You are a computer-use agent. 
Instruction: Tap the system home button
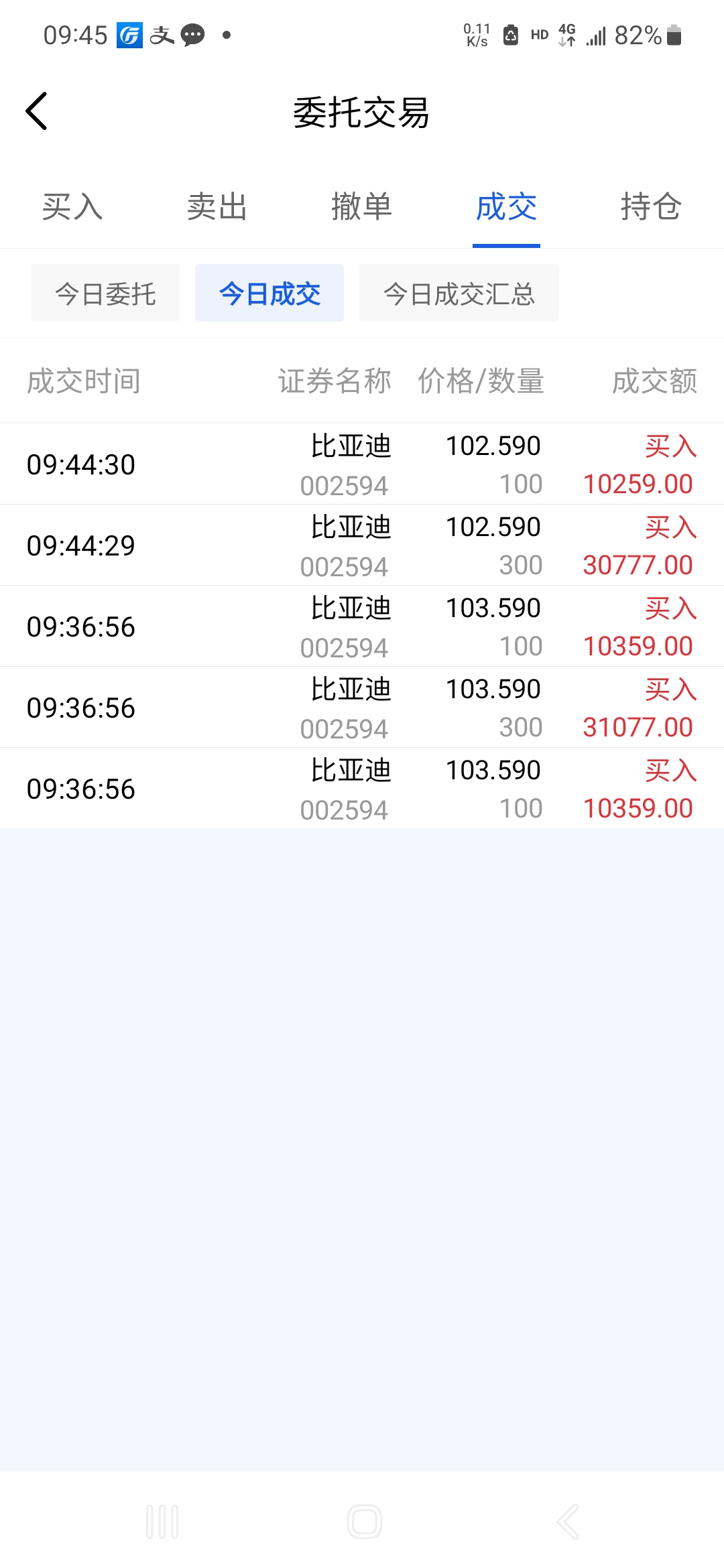click(365, 1522)
